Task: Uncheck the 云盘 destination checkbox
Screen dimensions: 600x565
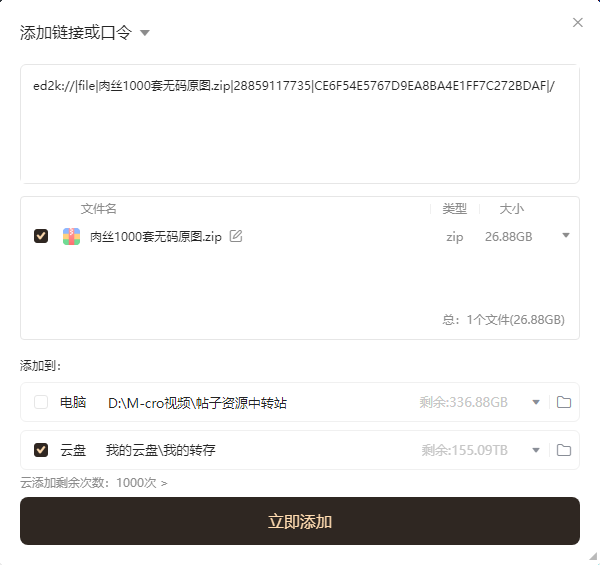Action: pyautogui.click(x=41, y=450)
